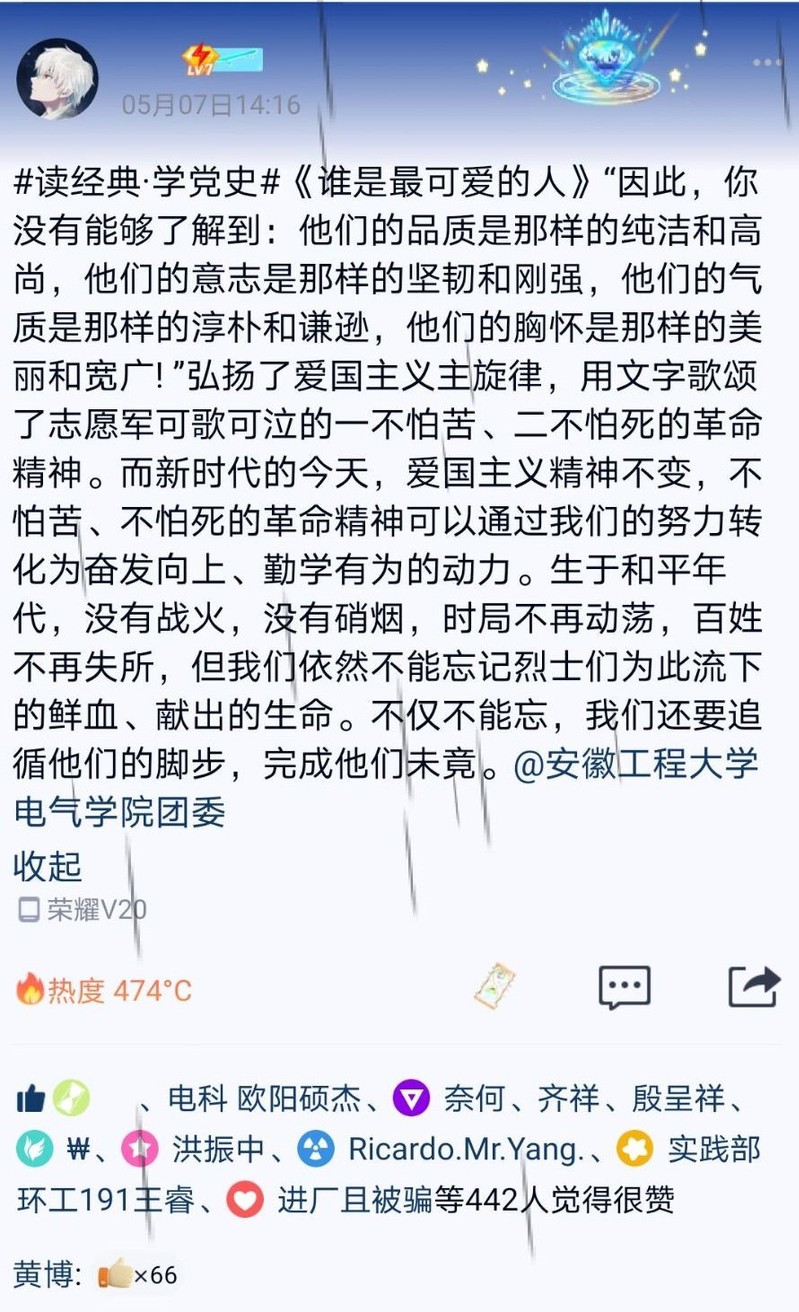Open the hourglass icon beside the comment icon

(494, 988)
